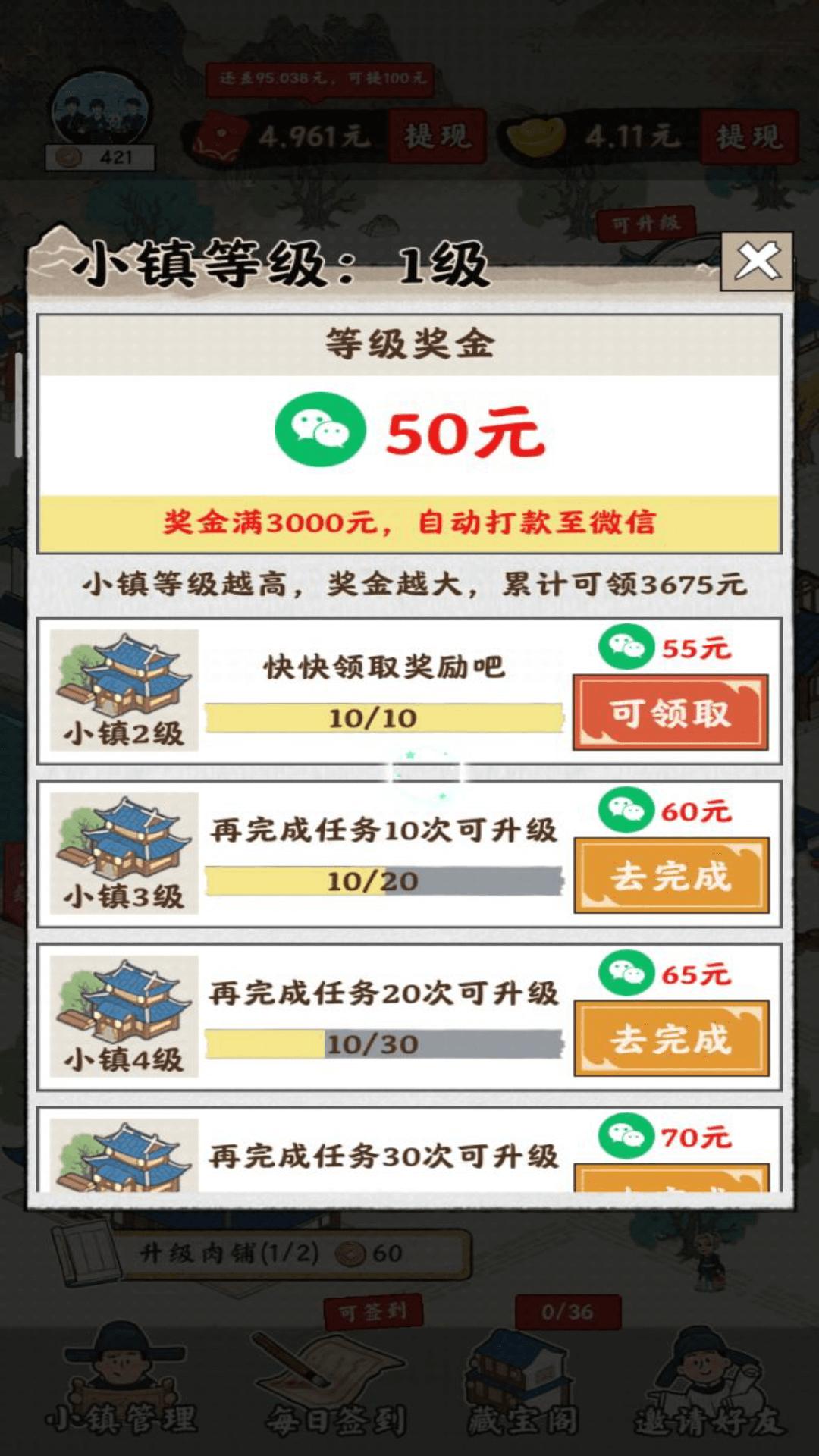
Task: Tap the WeChat icon beside 55元 reward
Action: pyautogui.click(x=625, y=646)
